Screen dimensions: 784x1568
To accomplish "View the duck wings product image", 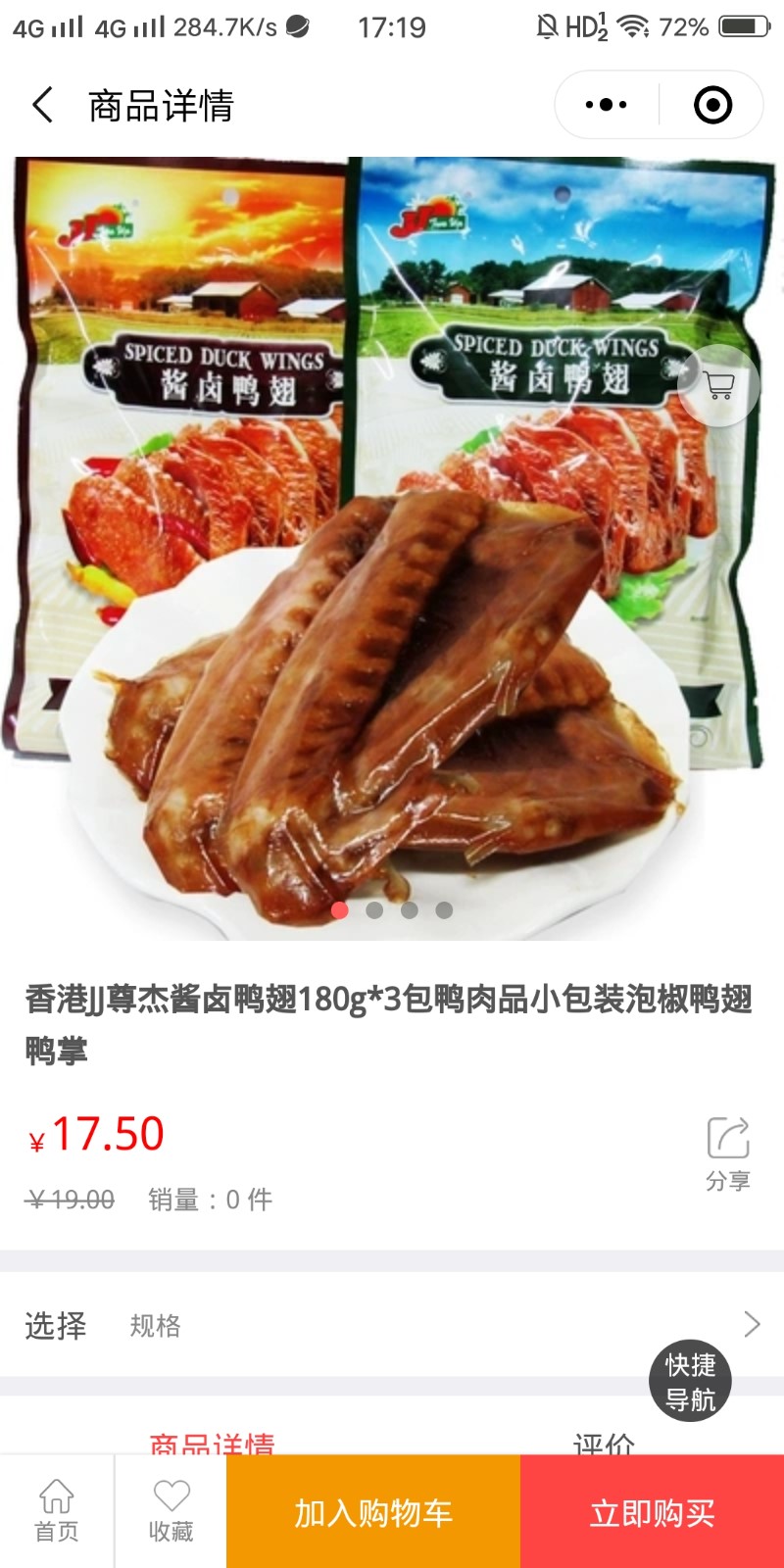I will 392,549.
